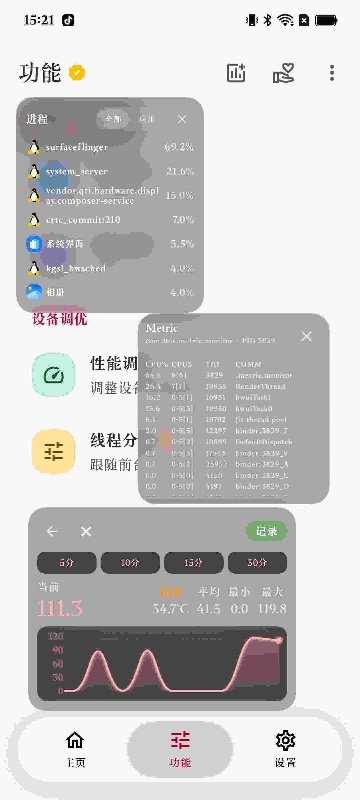Switch the process list to 应用
Viewport: 360px width, 800px height.
(x=147, y=119)
